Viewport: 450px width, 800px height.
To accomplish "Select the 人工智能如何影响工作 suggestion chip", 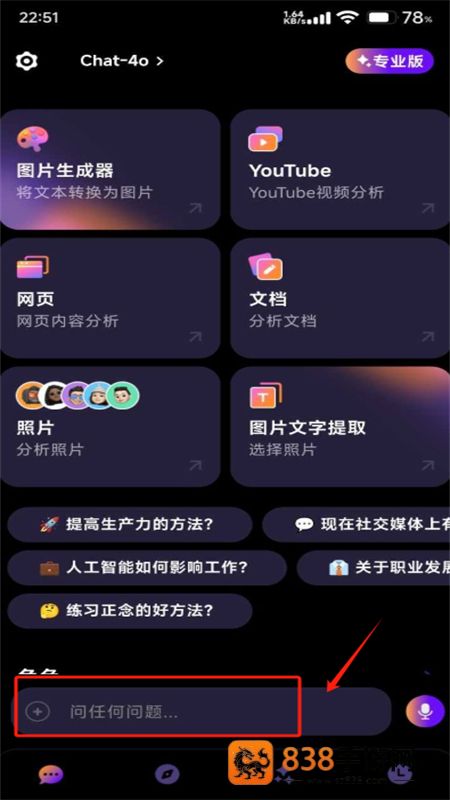I will pyautogui.click(x=147, y=568).
